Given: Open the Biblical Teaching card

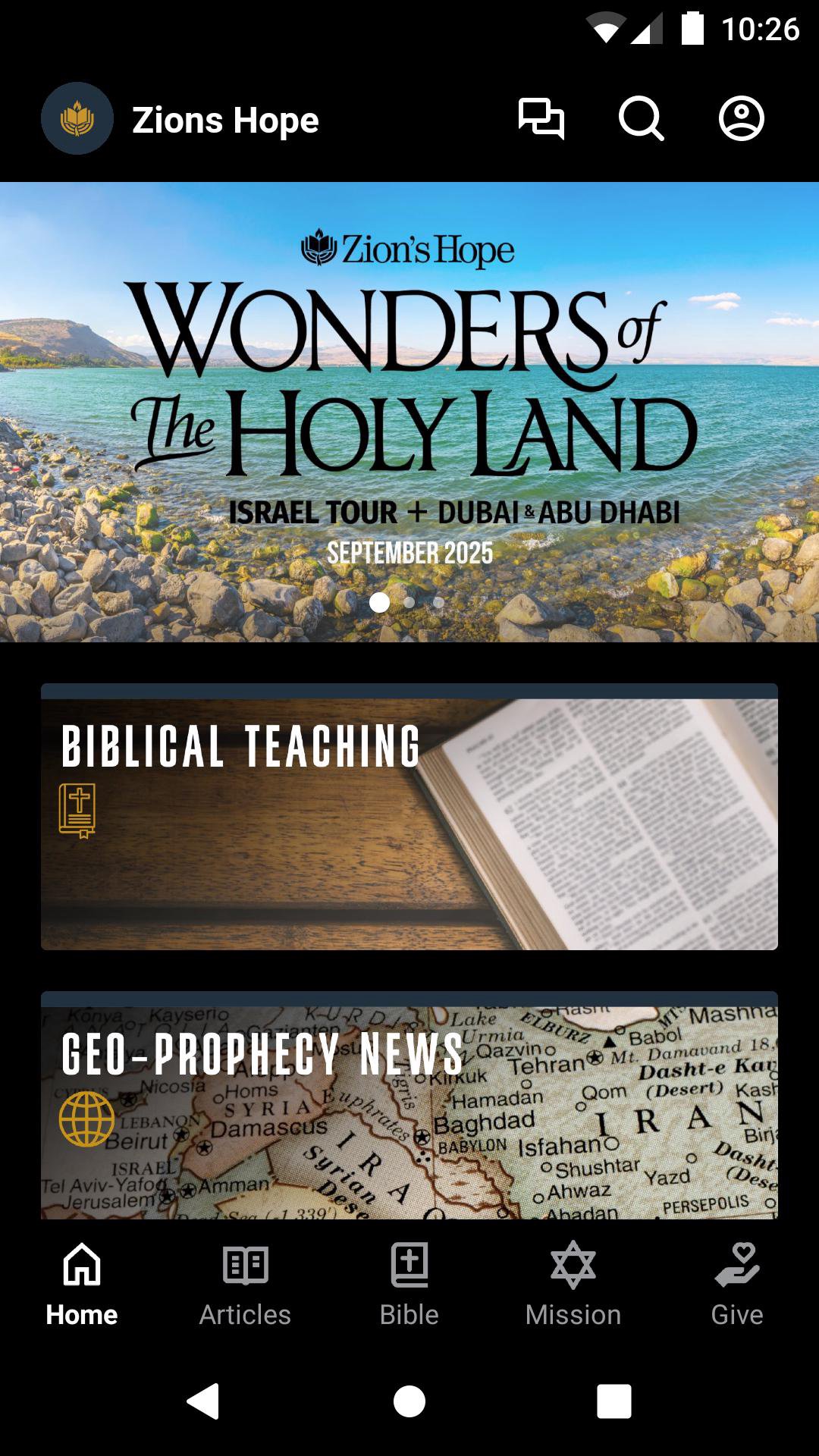Looking at the screenshot, I should pos(409,817).
